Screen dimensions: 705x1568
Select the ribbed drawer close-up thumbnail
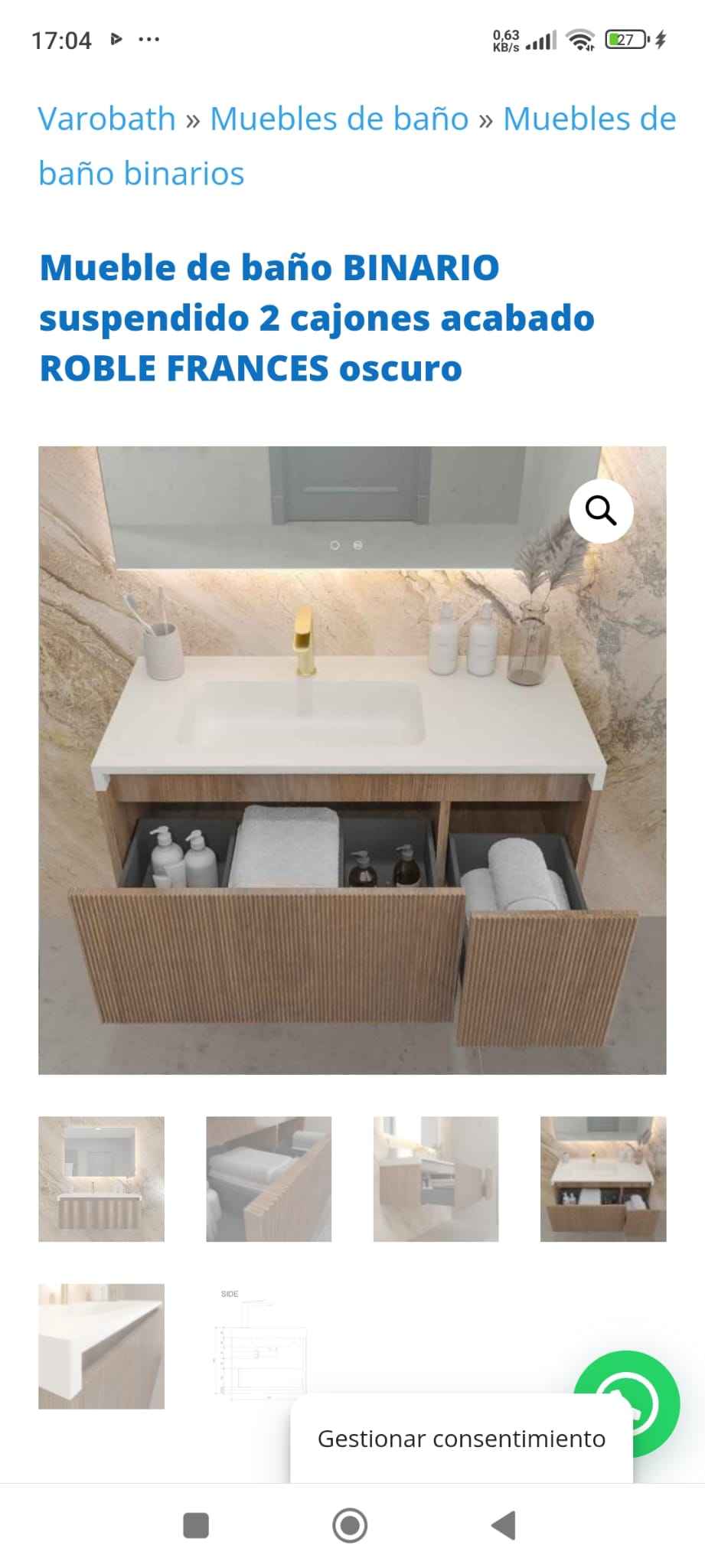pos(269,1178)
